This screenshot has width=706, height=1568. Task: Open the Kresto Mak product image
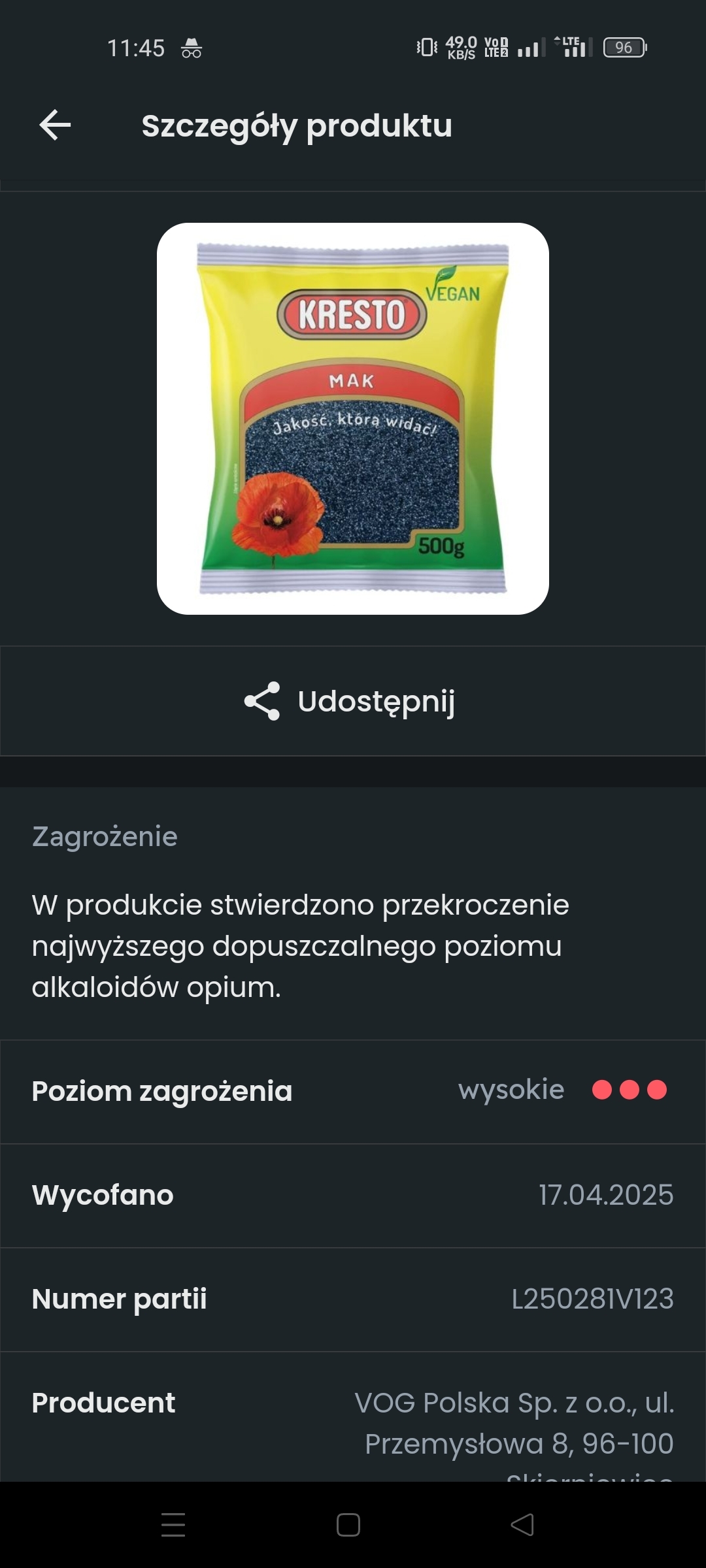(353, 419)
